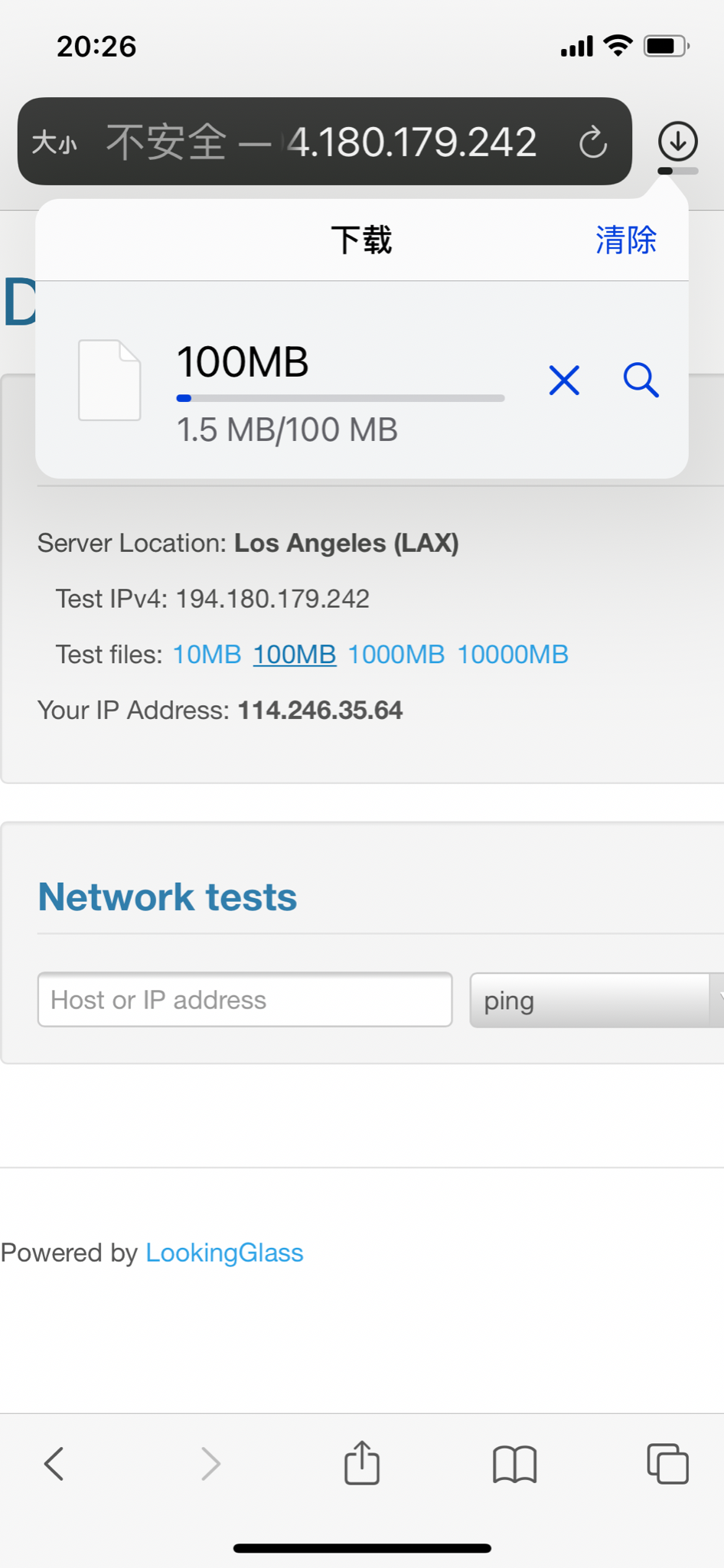724x1568 pixels.
Task: Clear the downloads list with 清除
Action: [x=626, y=240]
